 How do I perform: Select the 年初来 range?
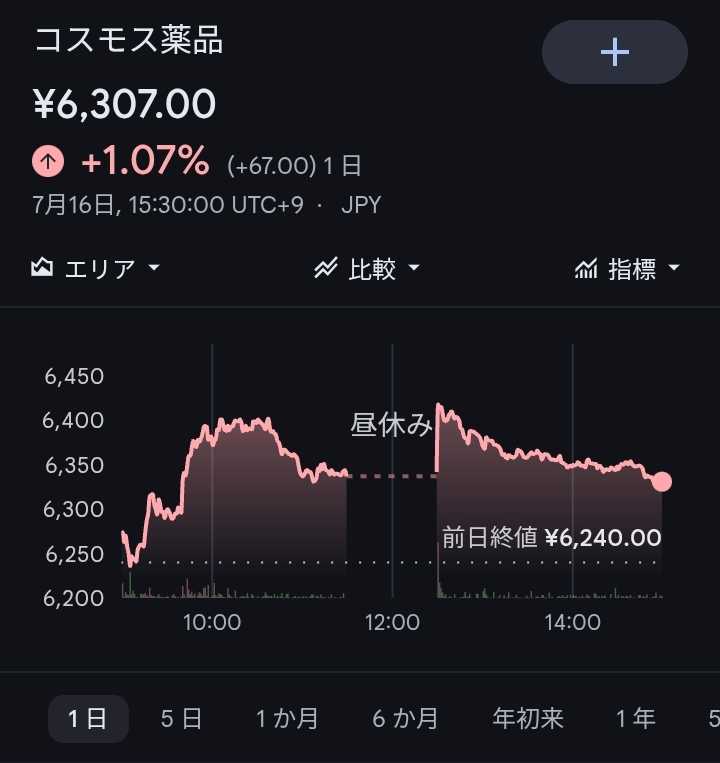click(528, 718)
